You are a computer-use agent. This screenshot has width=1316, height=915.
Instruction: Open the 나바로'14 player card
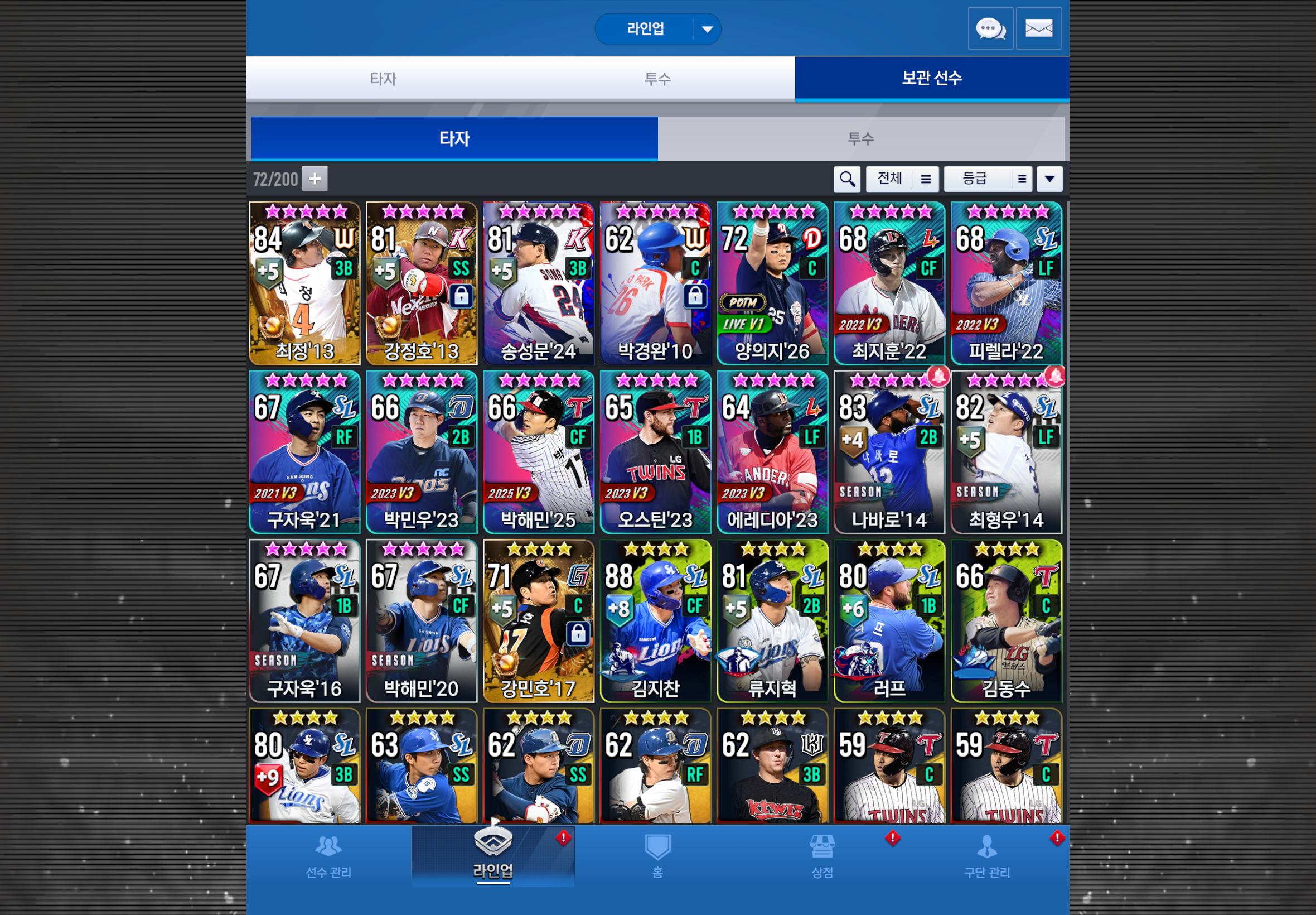pyautogui.click(x=889, y=452)
